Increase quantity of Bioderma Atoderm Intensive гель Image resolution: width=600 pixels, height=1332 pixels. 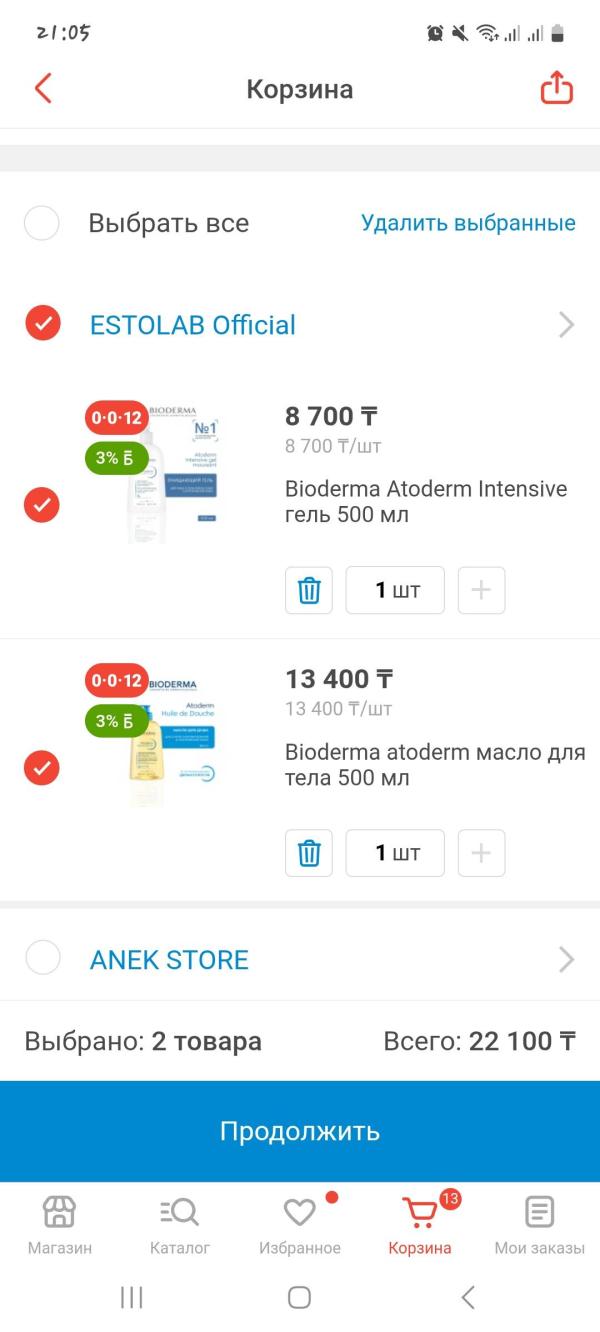click(481, 590)
